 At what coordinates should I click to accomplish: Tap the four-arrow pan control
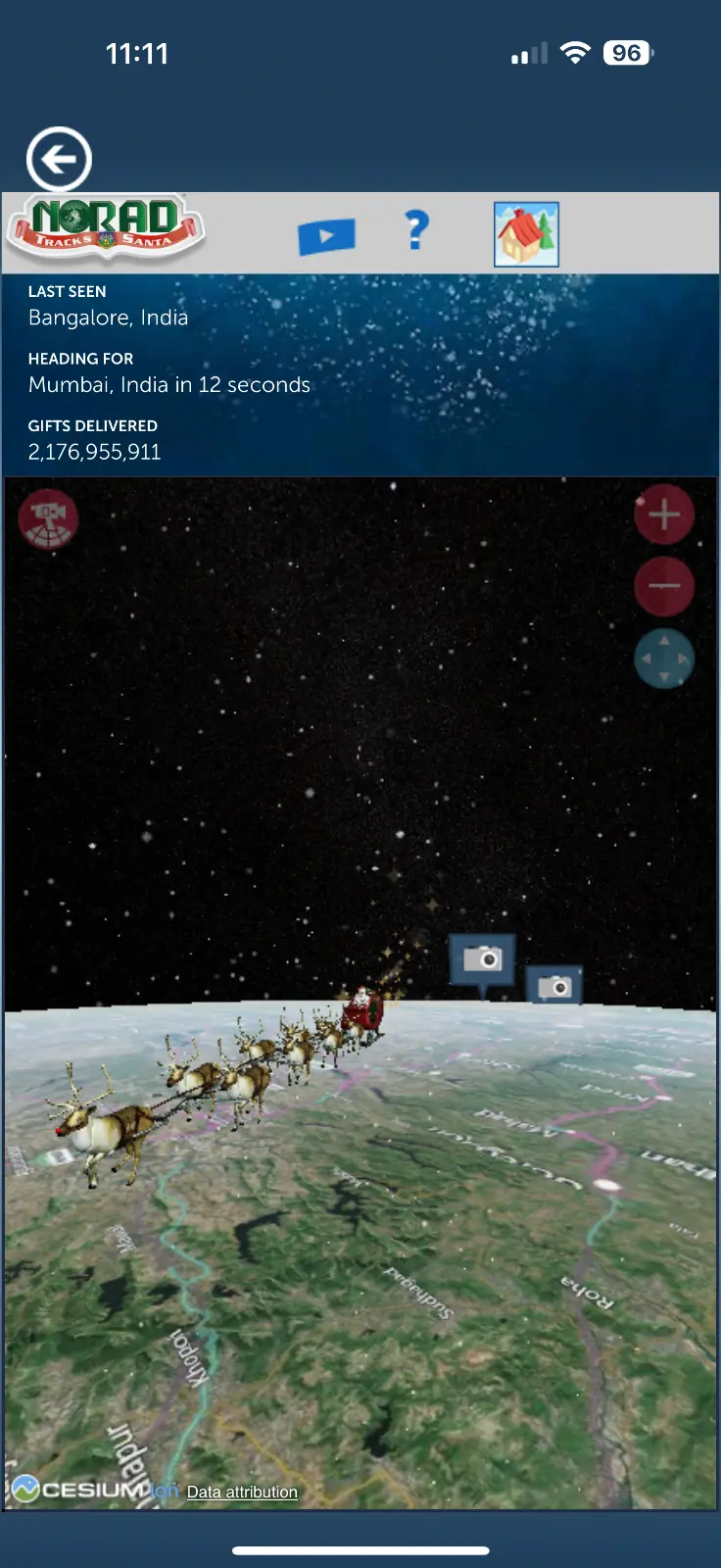(x=664, y=659)
